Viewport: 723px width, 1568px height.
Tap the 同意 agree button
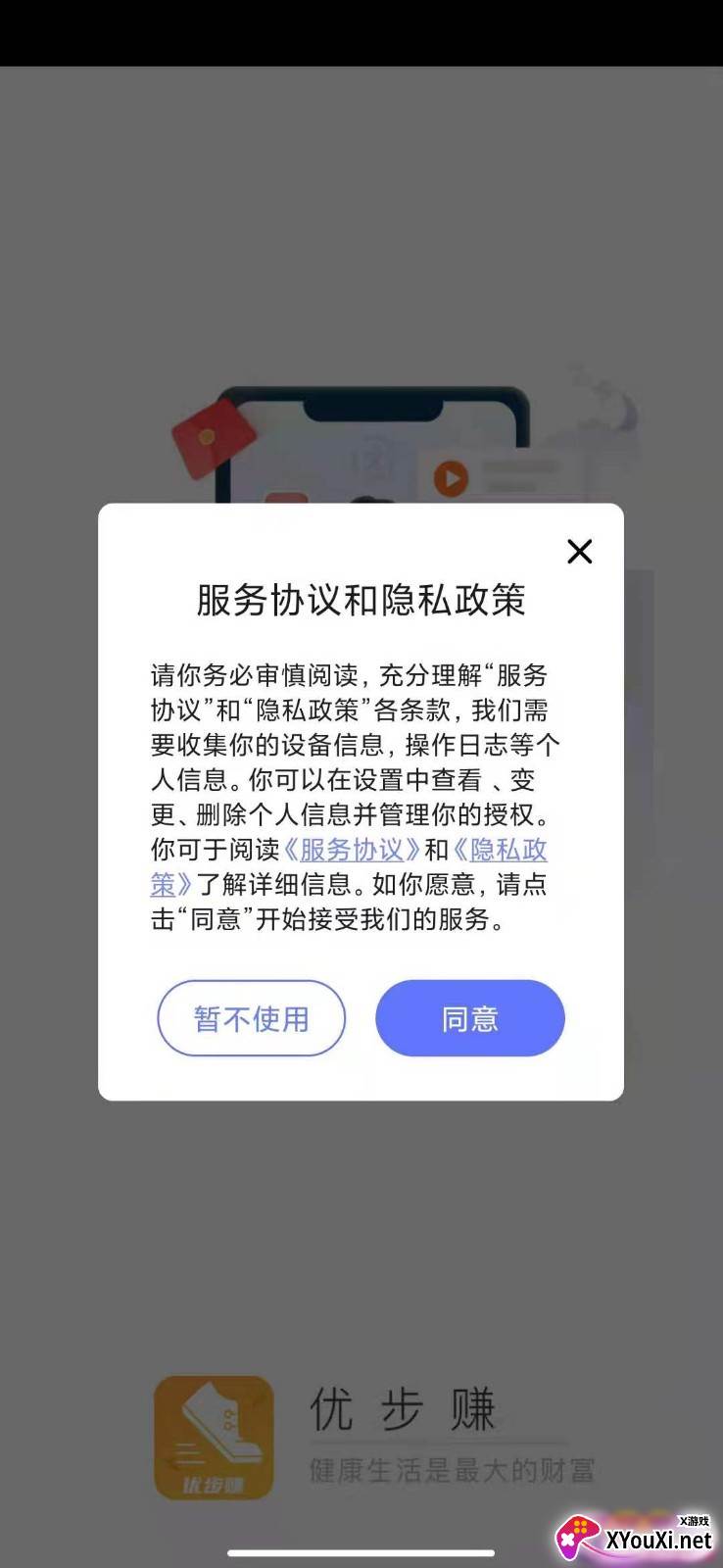[x=470, y=1018]
